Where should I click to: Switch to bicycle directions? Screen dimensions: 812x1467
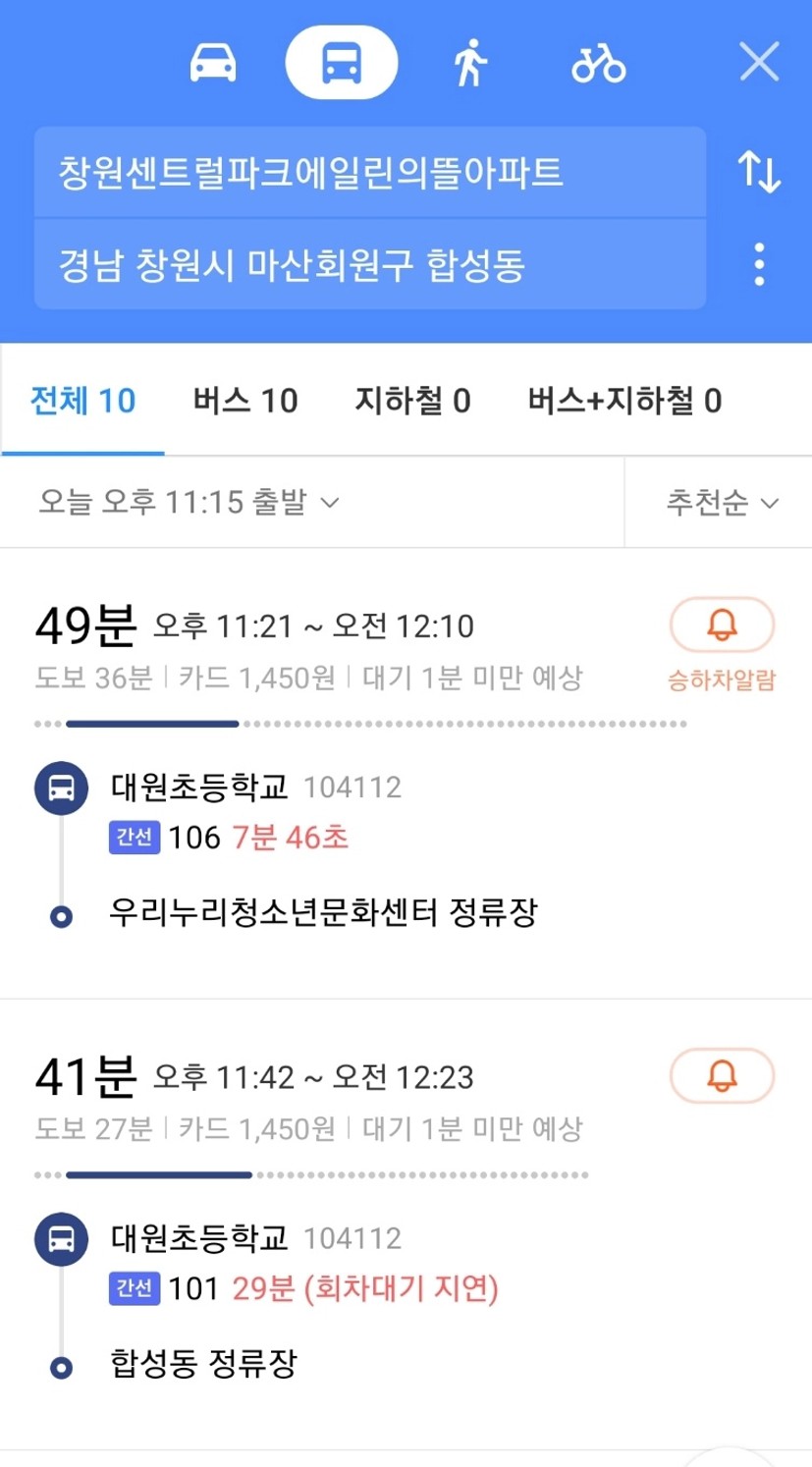coord(599,63)
